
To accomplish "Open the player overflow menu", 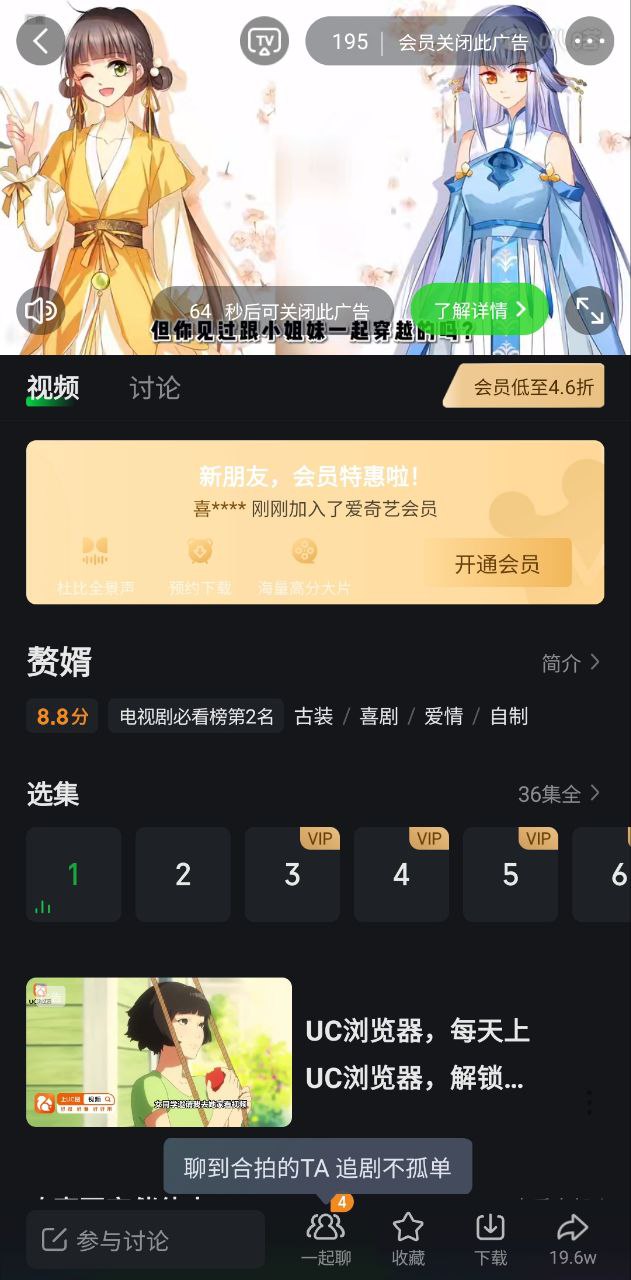I will coord(590,41).
